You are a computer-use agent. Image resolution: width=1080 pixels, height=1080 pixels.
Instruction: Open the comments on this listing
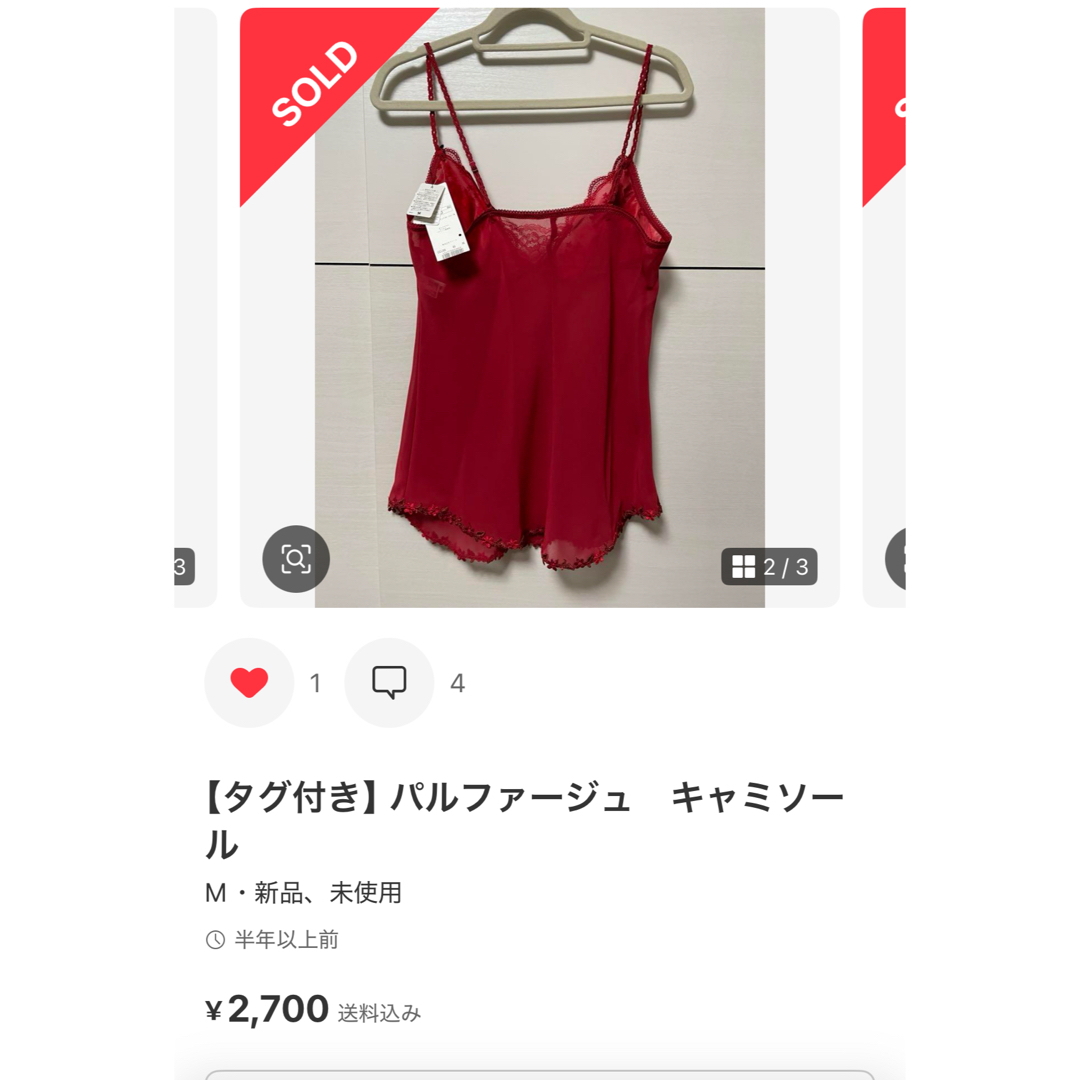click(x=389, y=683)
